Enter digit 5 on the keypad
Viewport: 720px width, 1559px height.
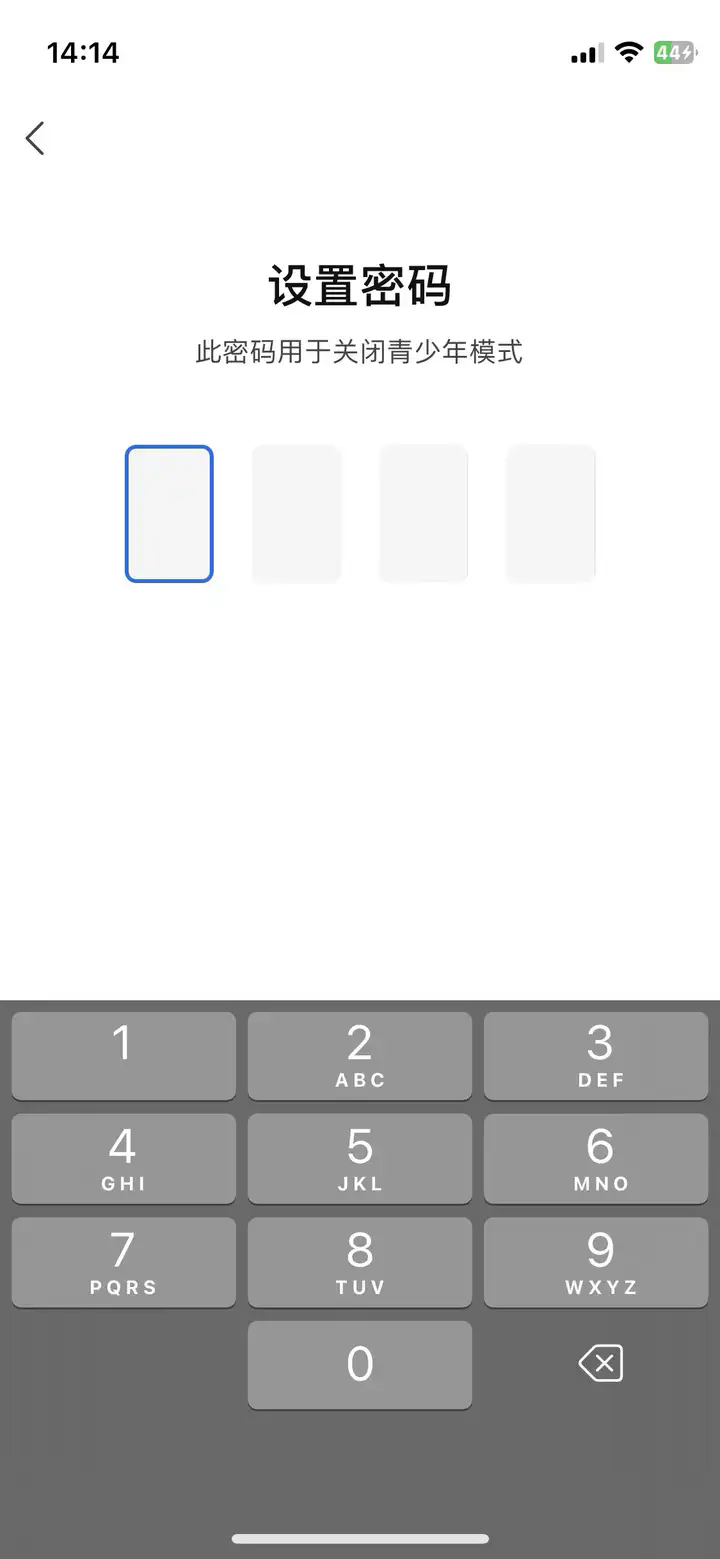click(x=360, y=1159)
